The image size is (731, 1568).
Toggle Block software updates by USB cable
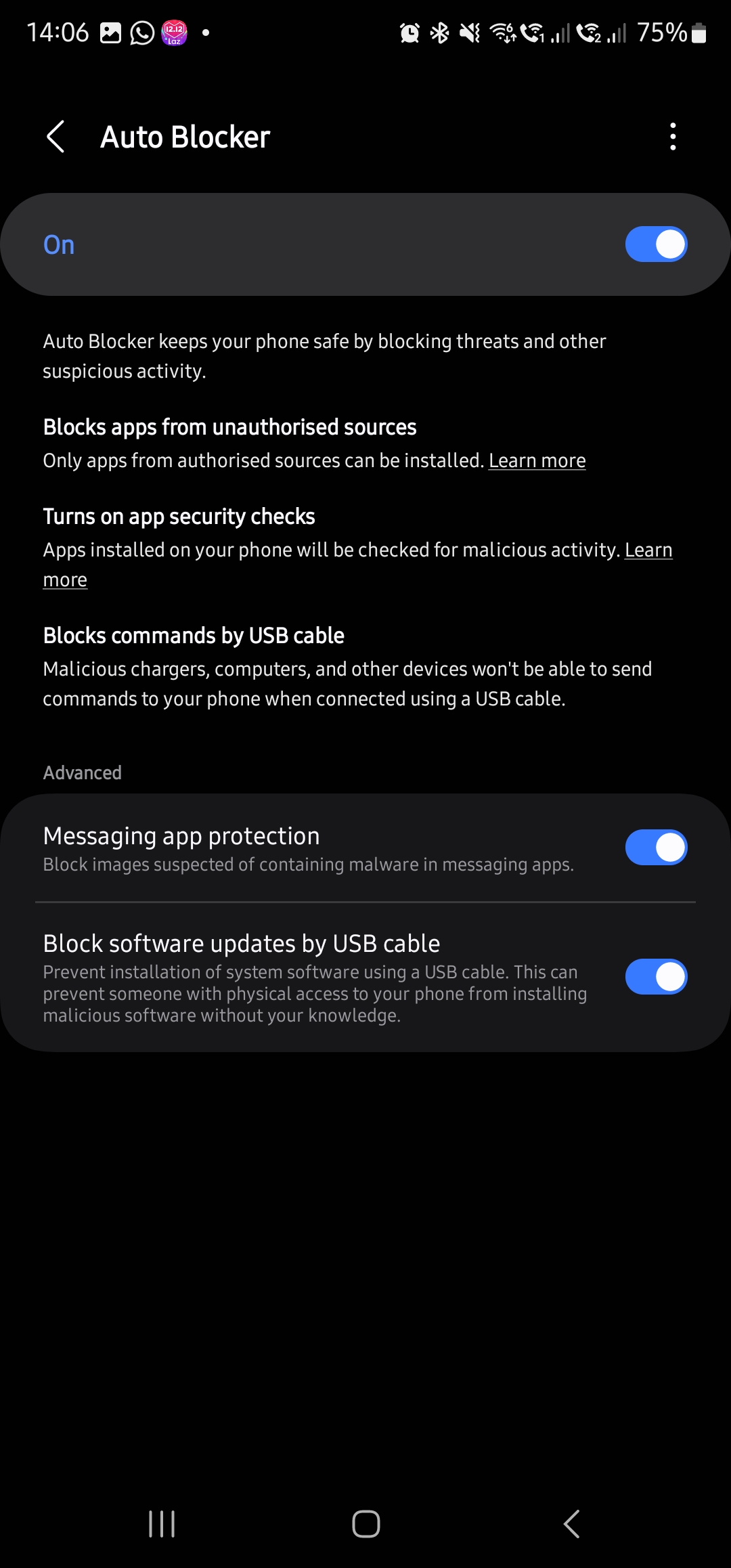click(655, 977)
